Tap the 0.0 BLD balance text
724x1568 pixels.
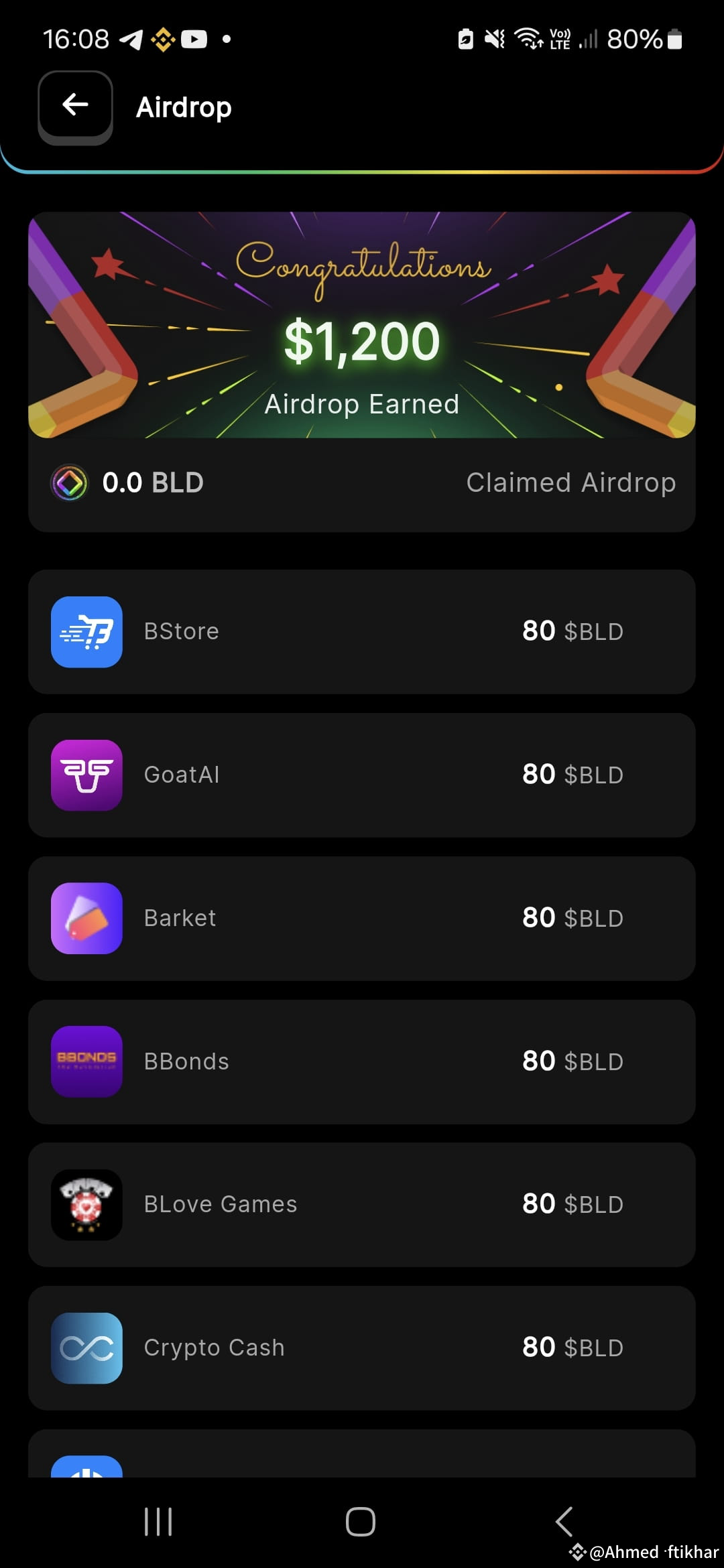coord(152,482)
